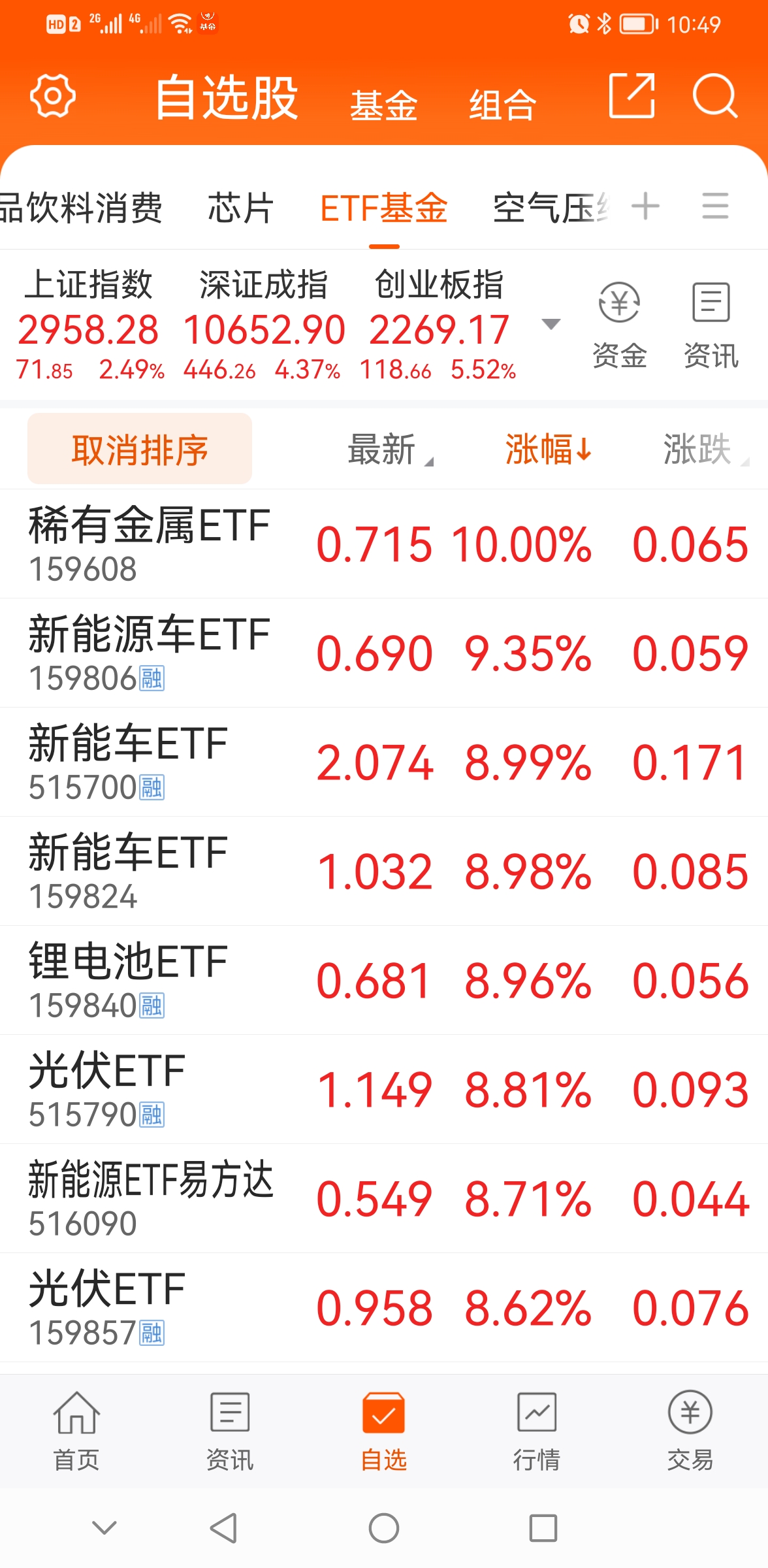Go to 行情 bottom tab
Screen dimensions: 768x1568
pyautogui.click(x=537, y=1431)
